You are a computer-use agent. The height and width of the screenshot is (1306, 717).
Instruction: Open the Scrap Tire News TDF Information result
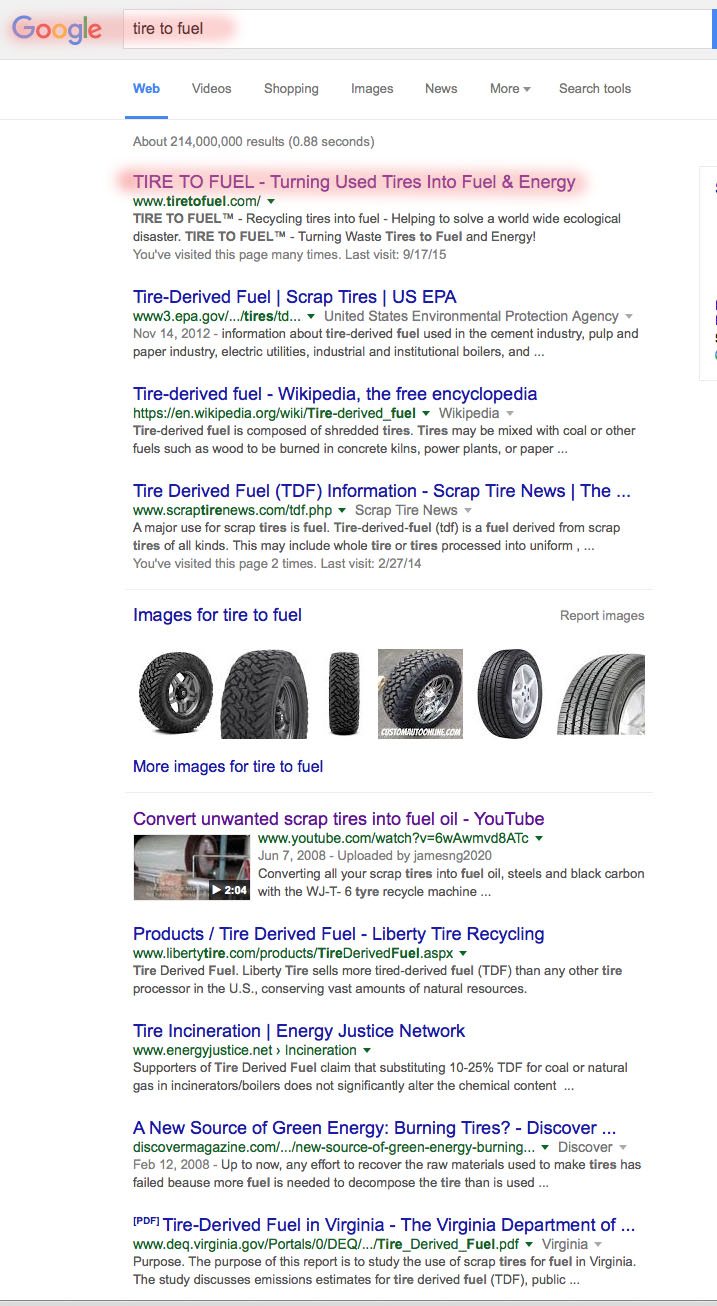[381, 491]
